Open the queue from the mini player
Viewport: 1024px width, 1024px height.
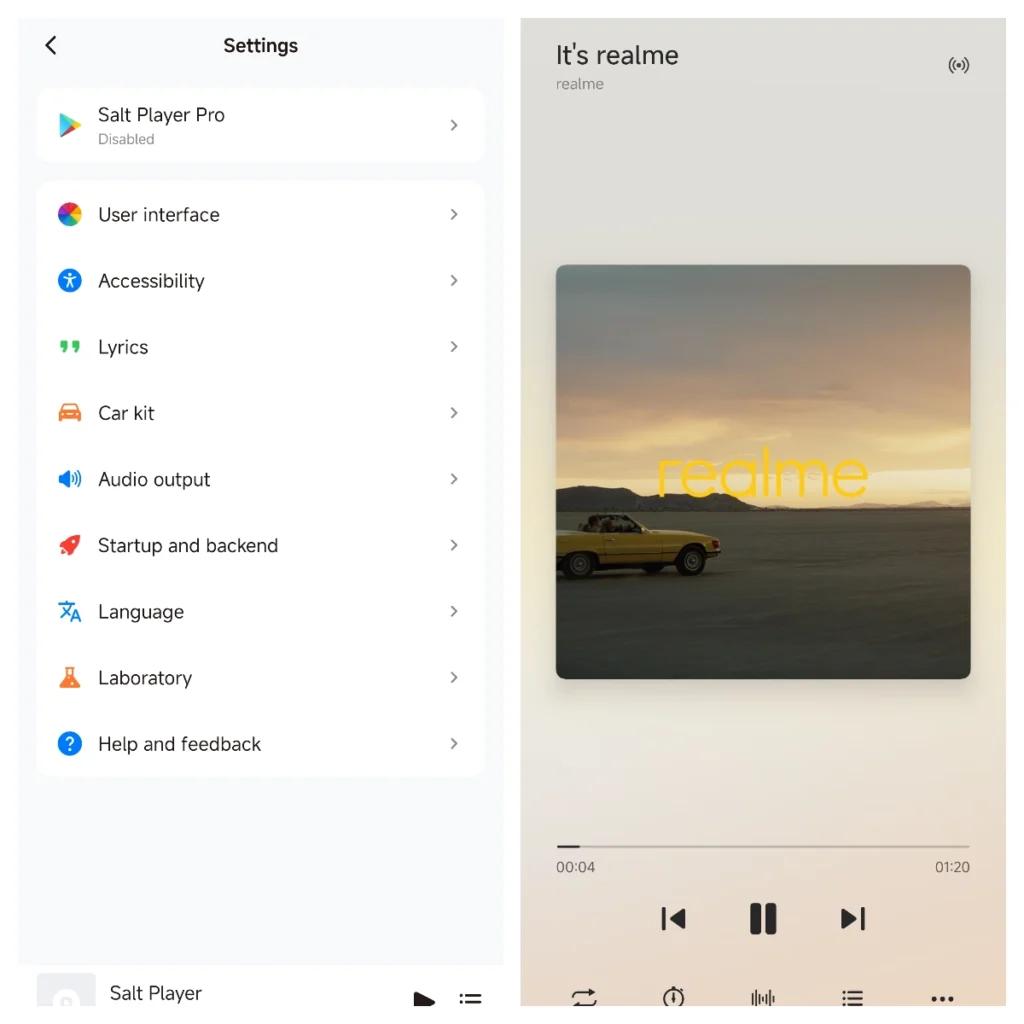pyautogui.click(x=470, y=998)
